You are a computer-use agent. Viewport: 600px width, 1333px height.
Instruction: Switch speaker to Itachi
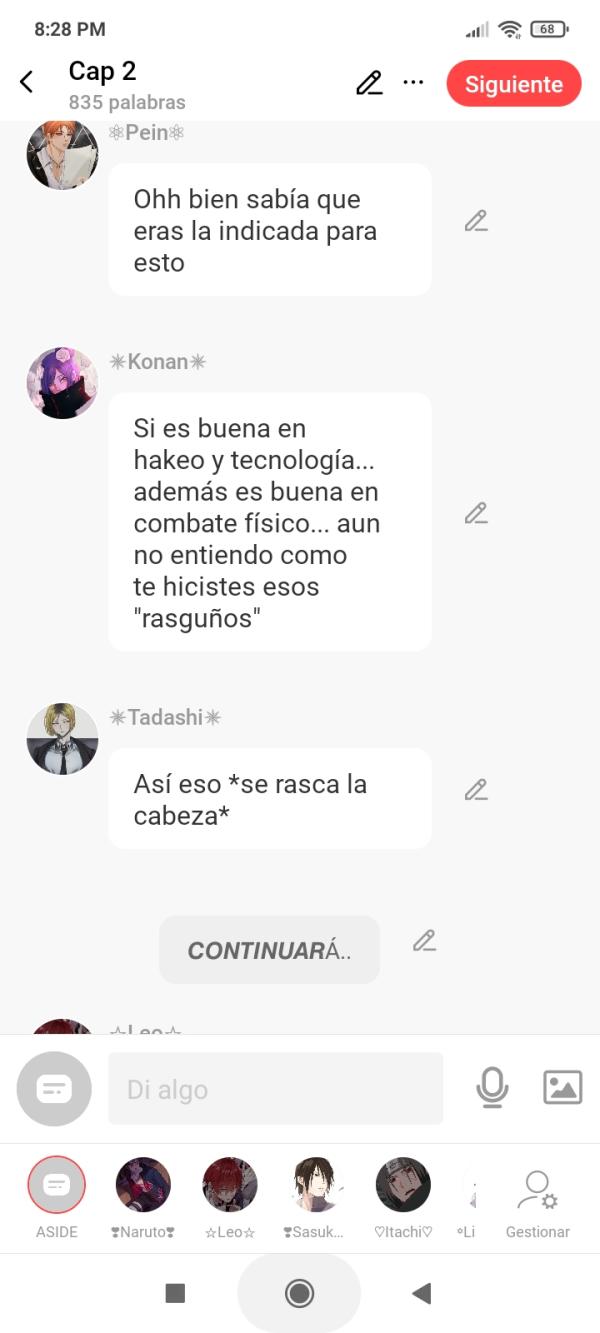pos(403,1186)
